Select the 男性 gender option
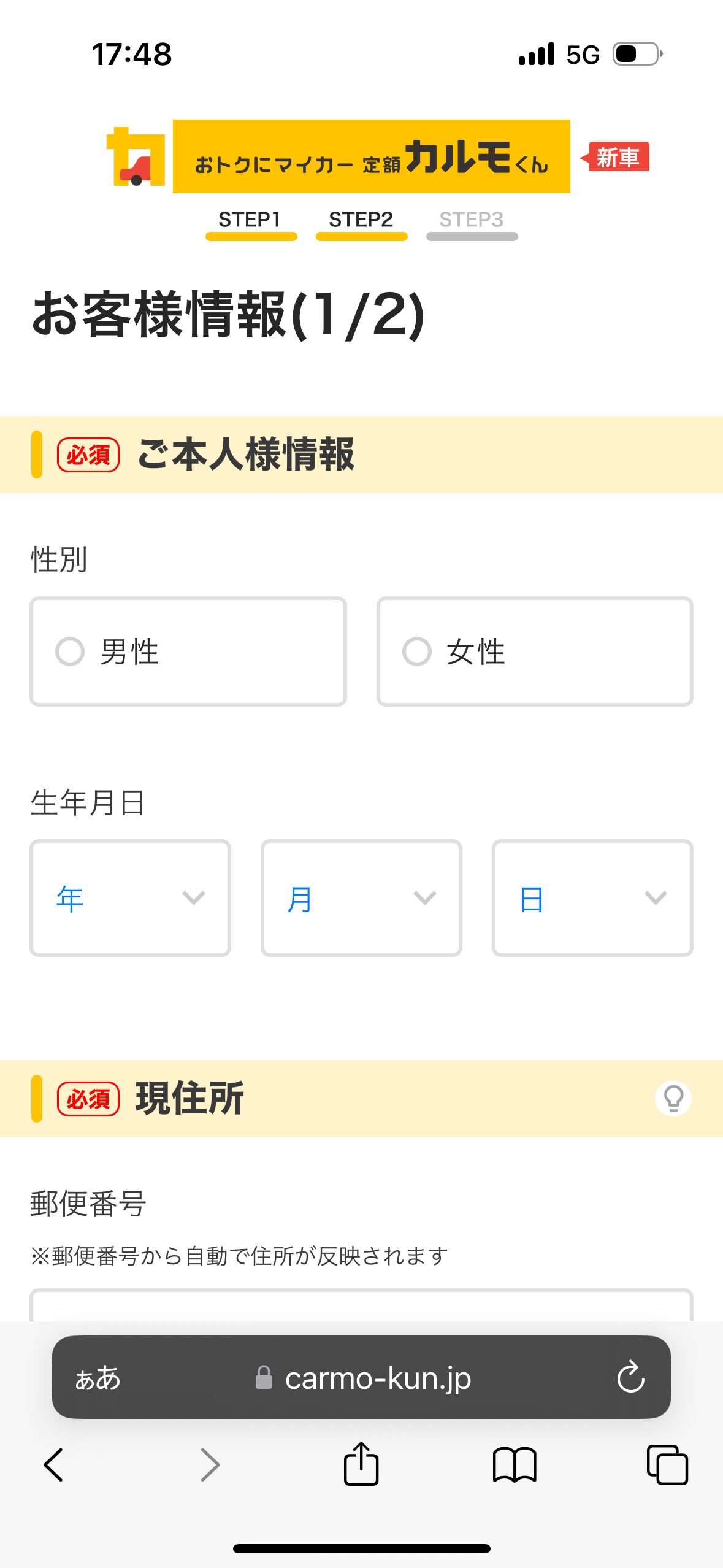 [188, 651]
